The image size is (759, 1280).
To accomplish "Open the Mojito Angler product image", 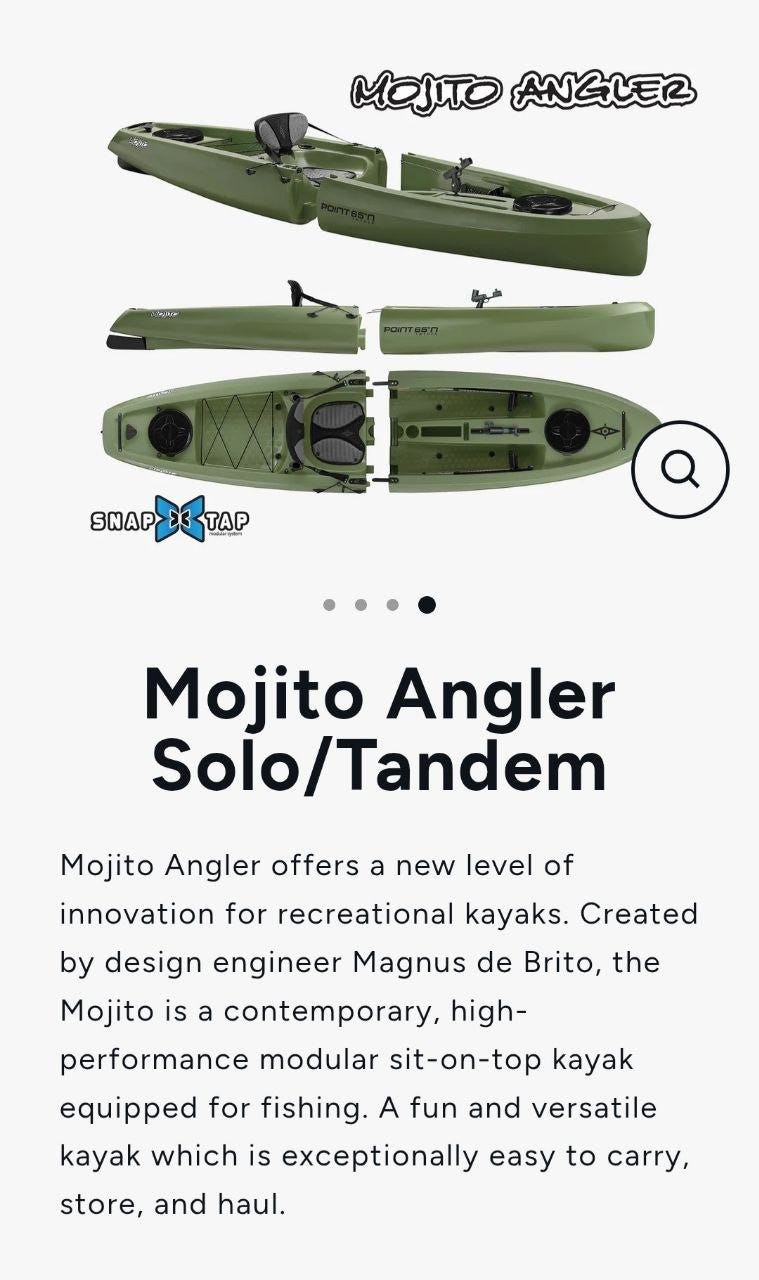I will click(x=380, y=300).
